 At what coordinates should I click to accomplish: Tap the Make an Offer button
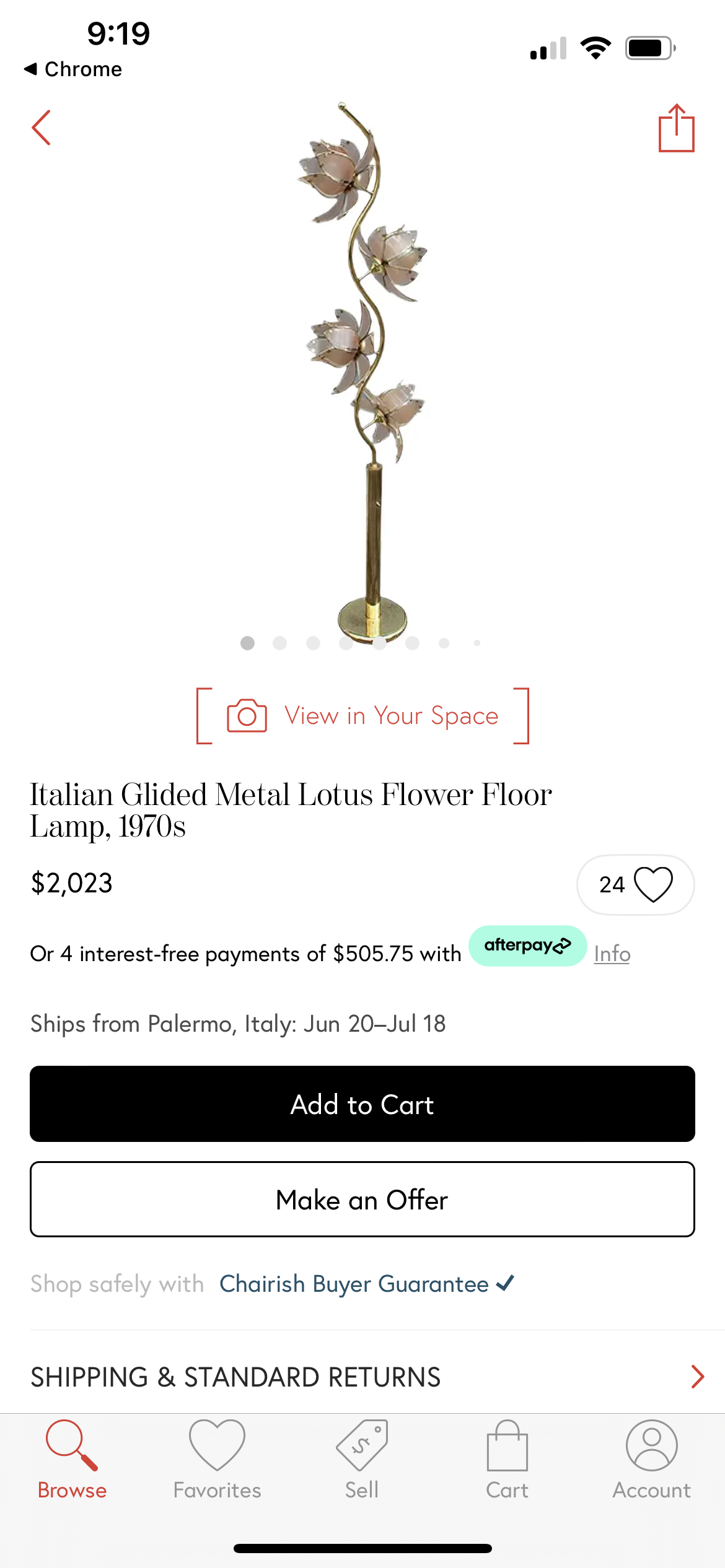[362, 1199]
